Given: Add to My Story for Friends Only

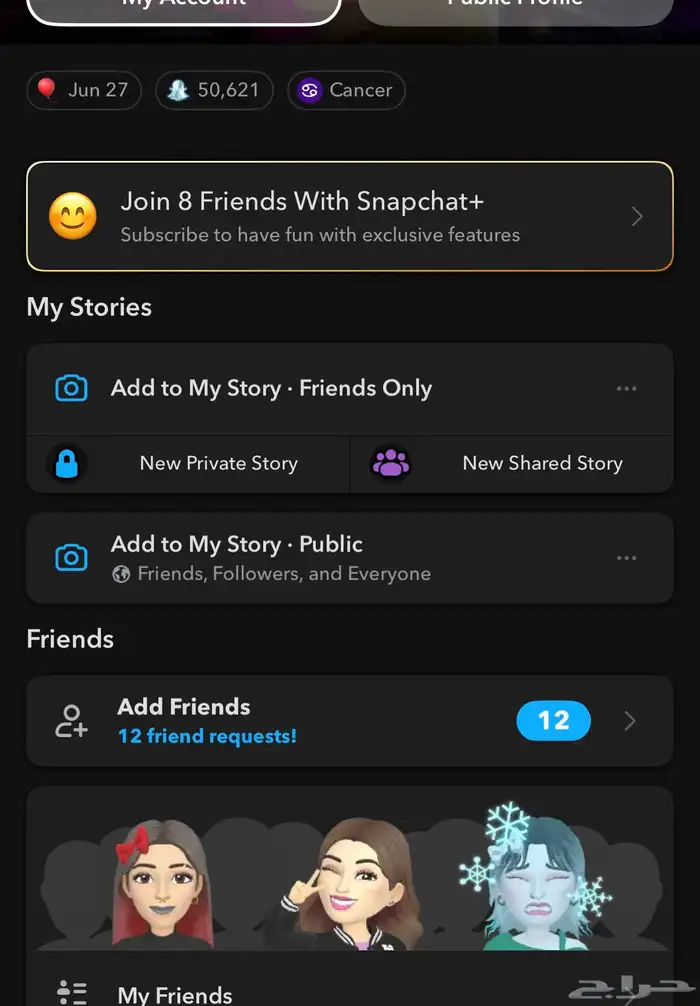Looking at the screenshot, I should click(x=271, y=388).
